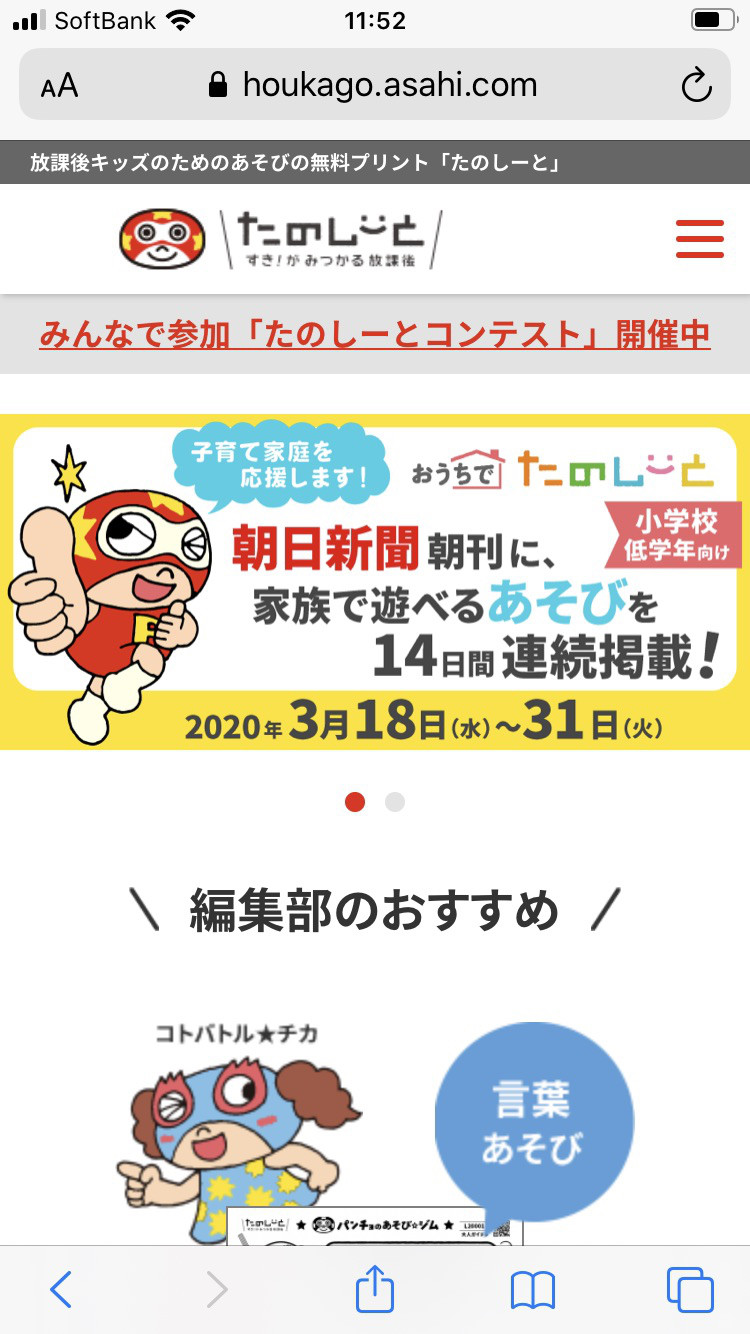Open the コトバトル★チカ 言葉あそび card
Screen dimensions: 750x1334
(375, 1132)
